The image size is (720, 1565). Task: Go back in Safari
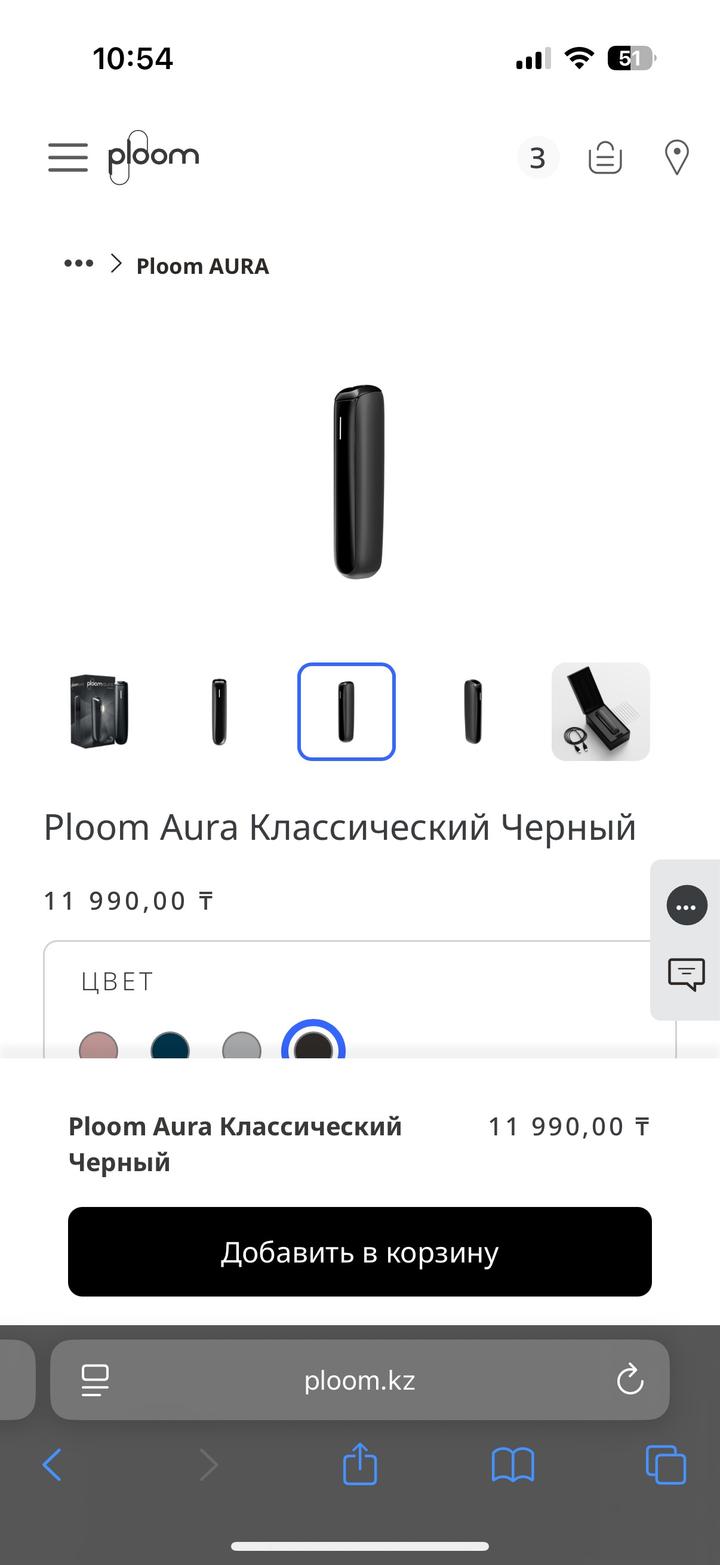52,1465
